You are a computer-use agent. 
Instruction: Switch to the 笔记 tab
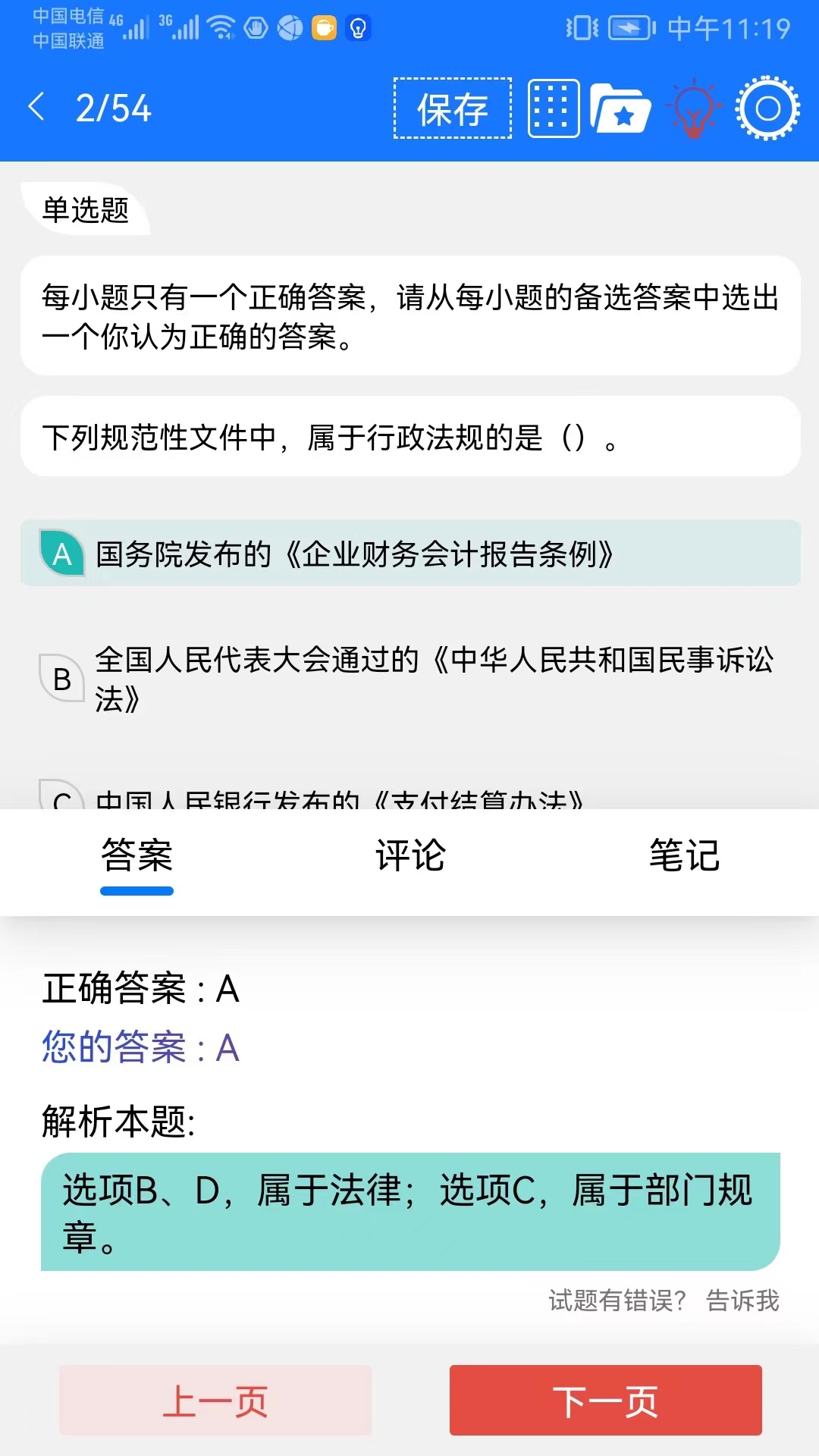684,857
